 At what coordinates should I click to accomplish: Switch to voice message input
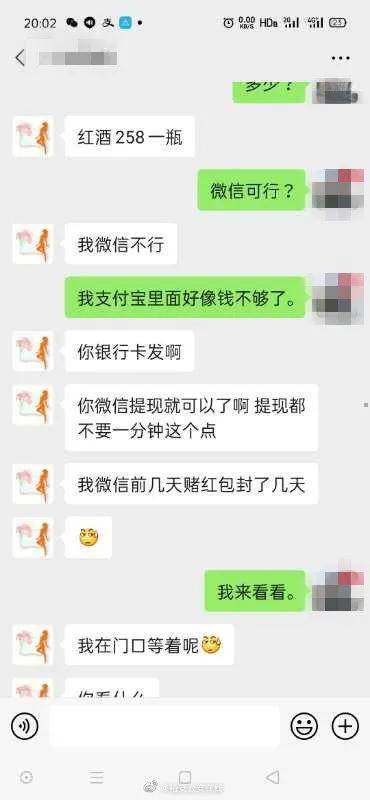(x=24, y=726)
